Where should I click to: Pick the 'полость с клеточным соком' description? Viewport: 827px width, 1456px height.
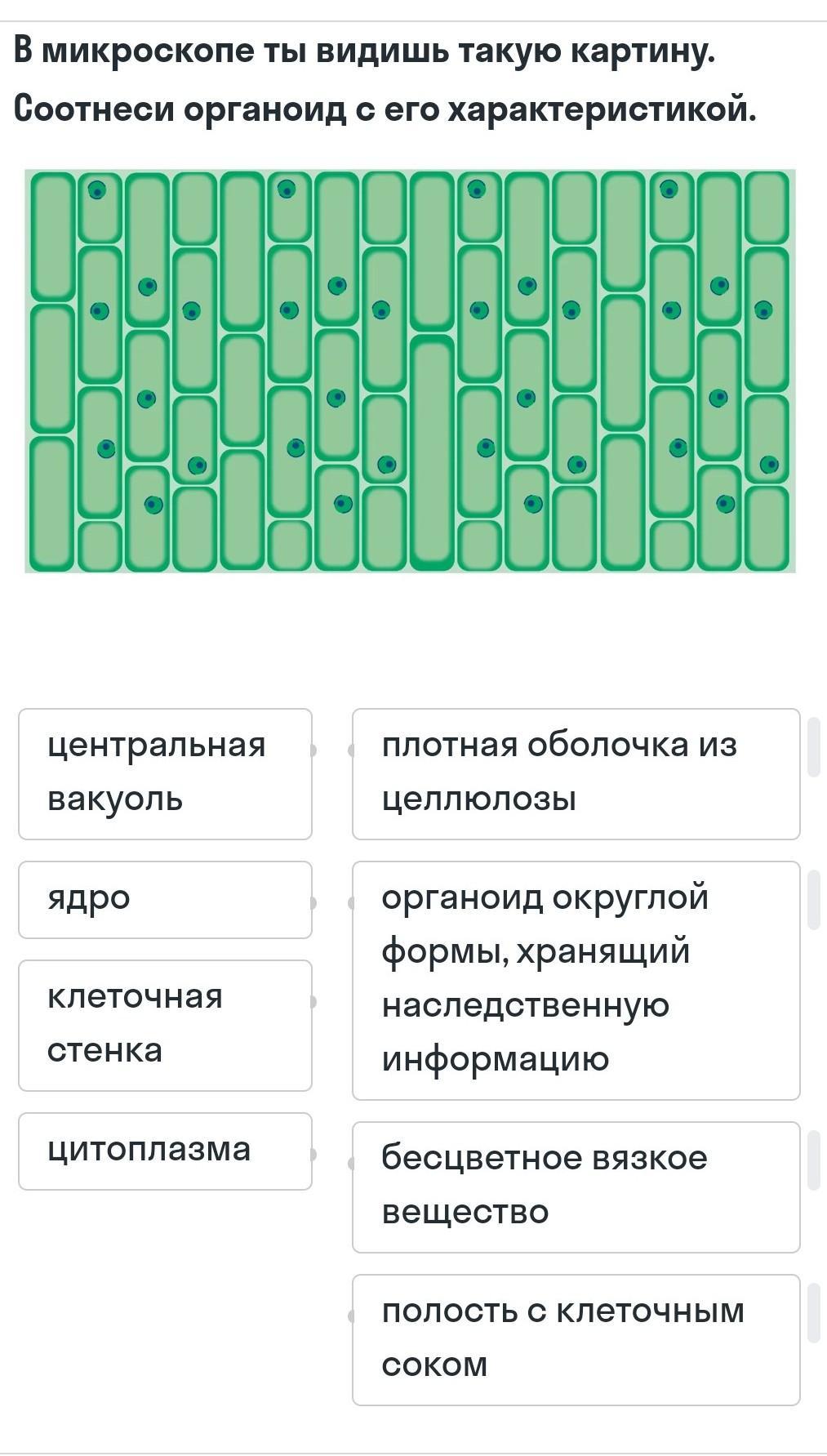coord(576,1339)
